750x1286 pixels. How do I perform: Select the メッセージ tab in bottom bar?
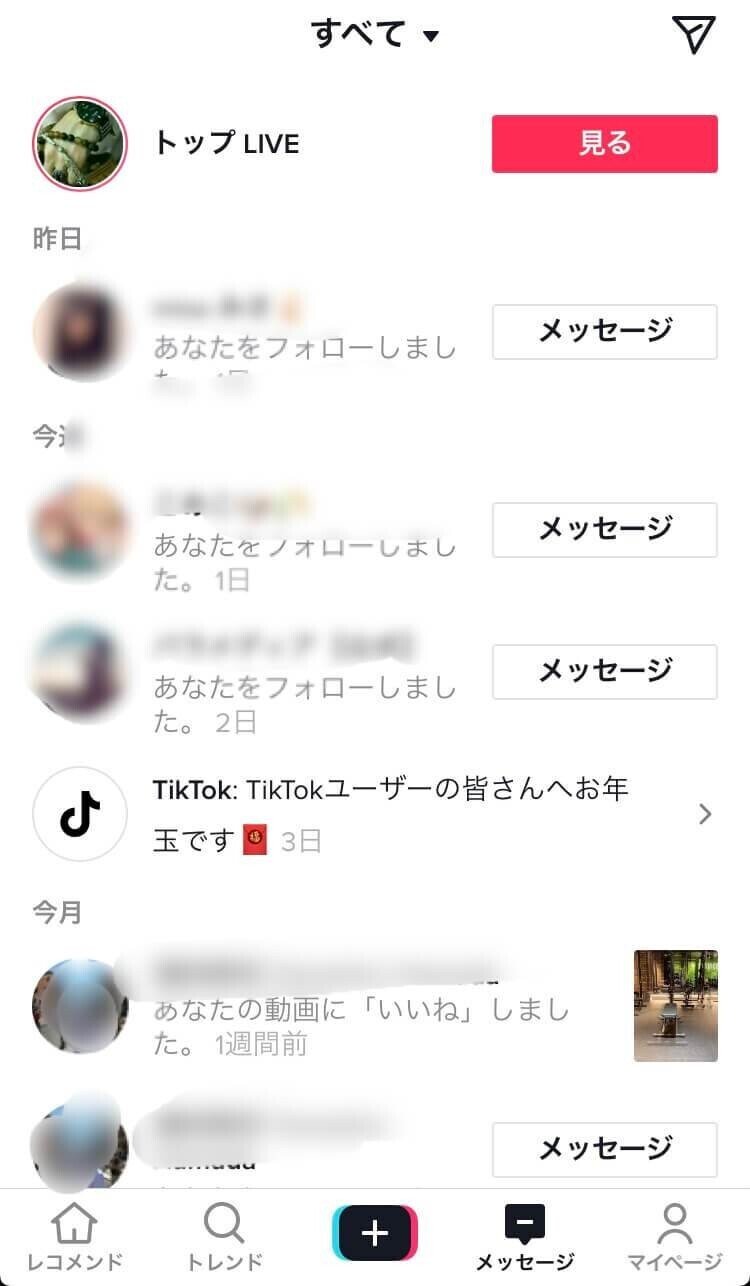(x=525, y=1236)
